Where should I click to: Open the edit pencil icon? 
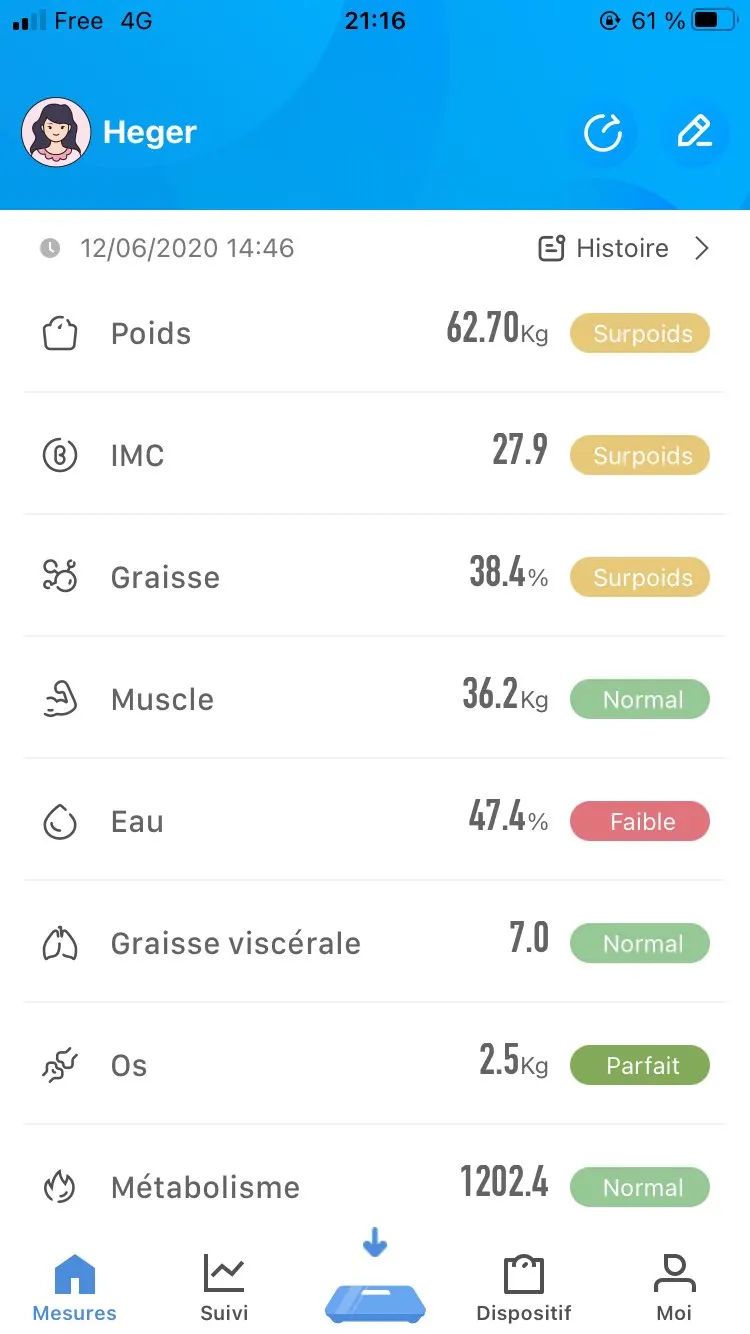coord(694,133)
